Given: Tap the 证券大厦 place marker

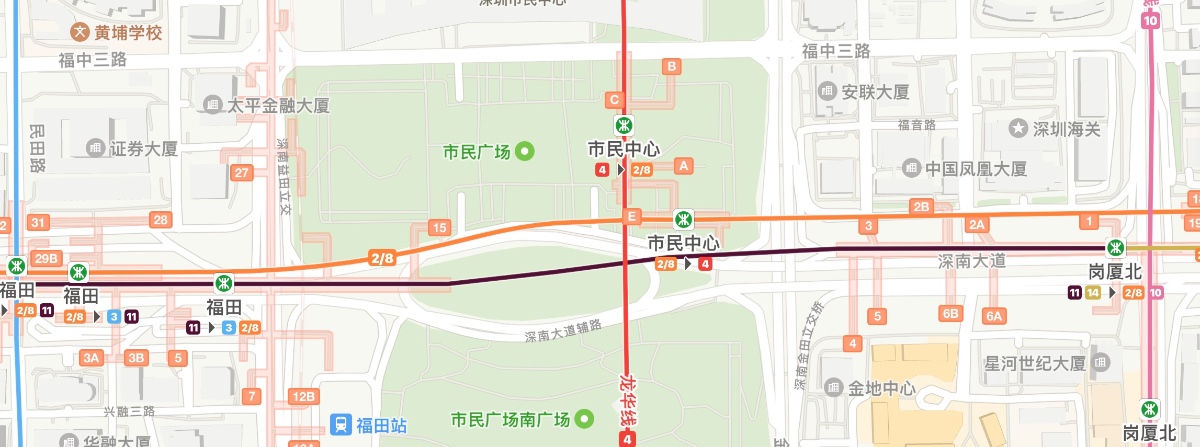Looking at the screenshot, I should (x=95, y=148).
